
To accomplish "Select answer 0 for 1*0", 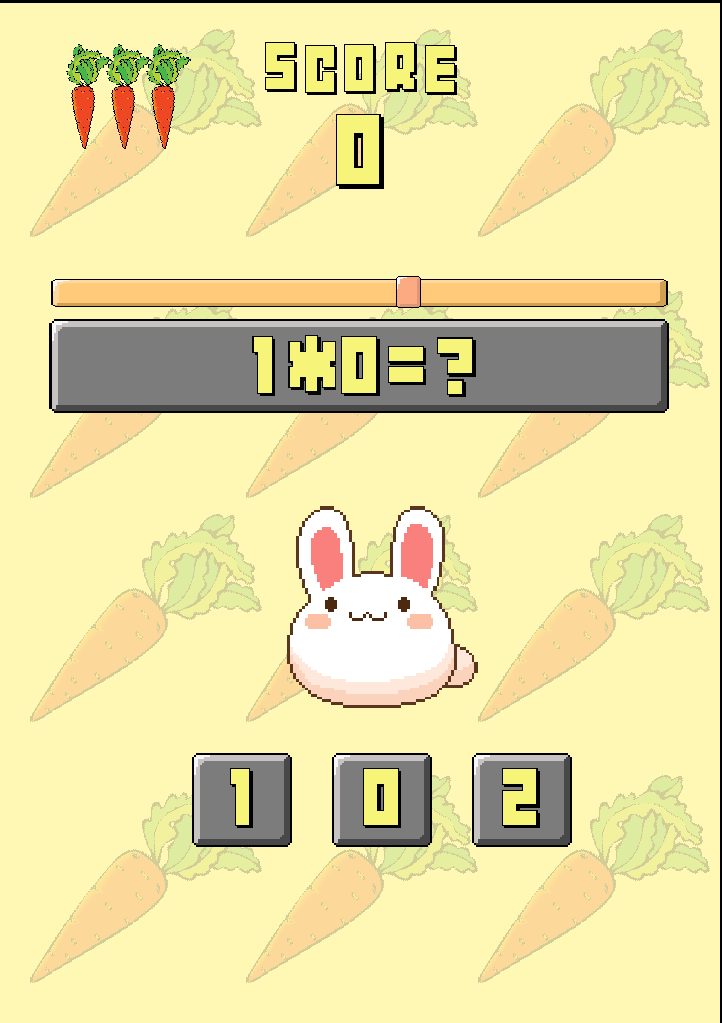I will [x=381, y=799].
